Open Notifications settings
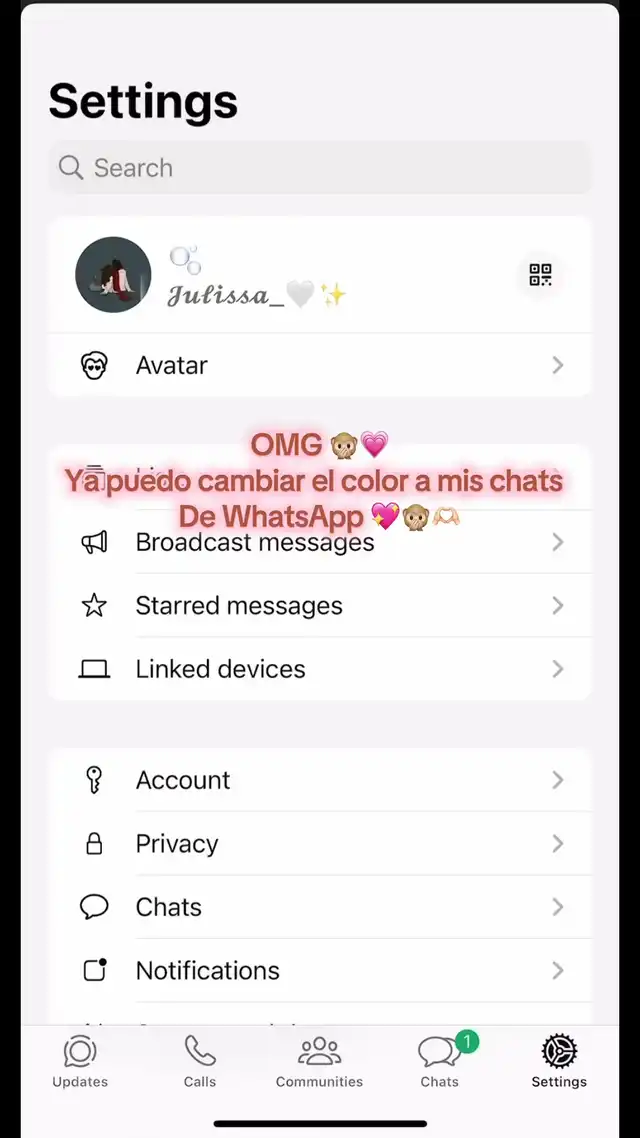This screenshot has width=640, height=1138. pos(320,970)
